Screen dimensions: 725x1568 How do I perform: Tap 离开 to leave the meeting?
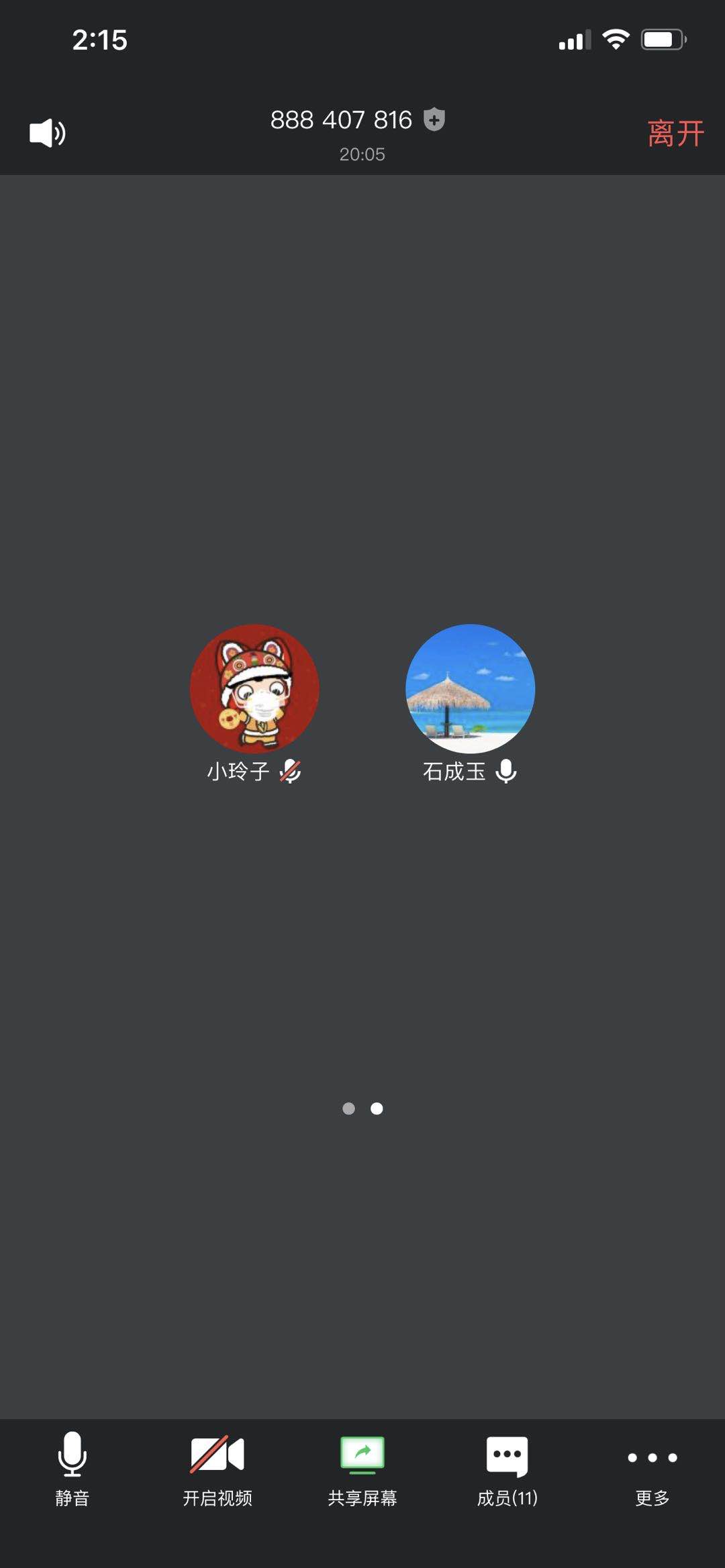click(x=675, y=133)
